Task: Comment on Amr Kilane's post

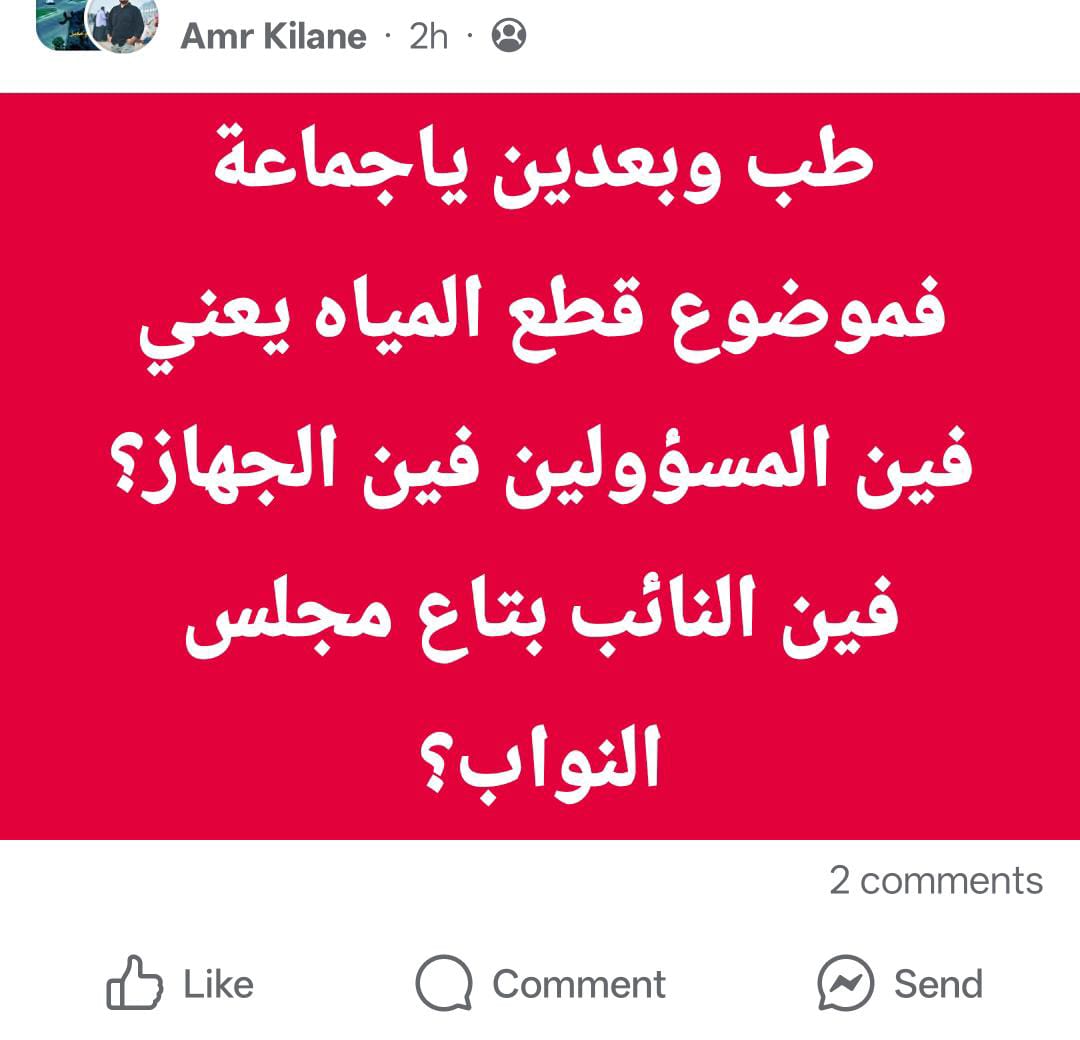Action: point(541,984)
